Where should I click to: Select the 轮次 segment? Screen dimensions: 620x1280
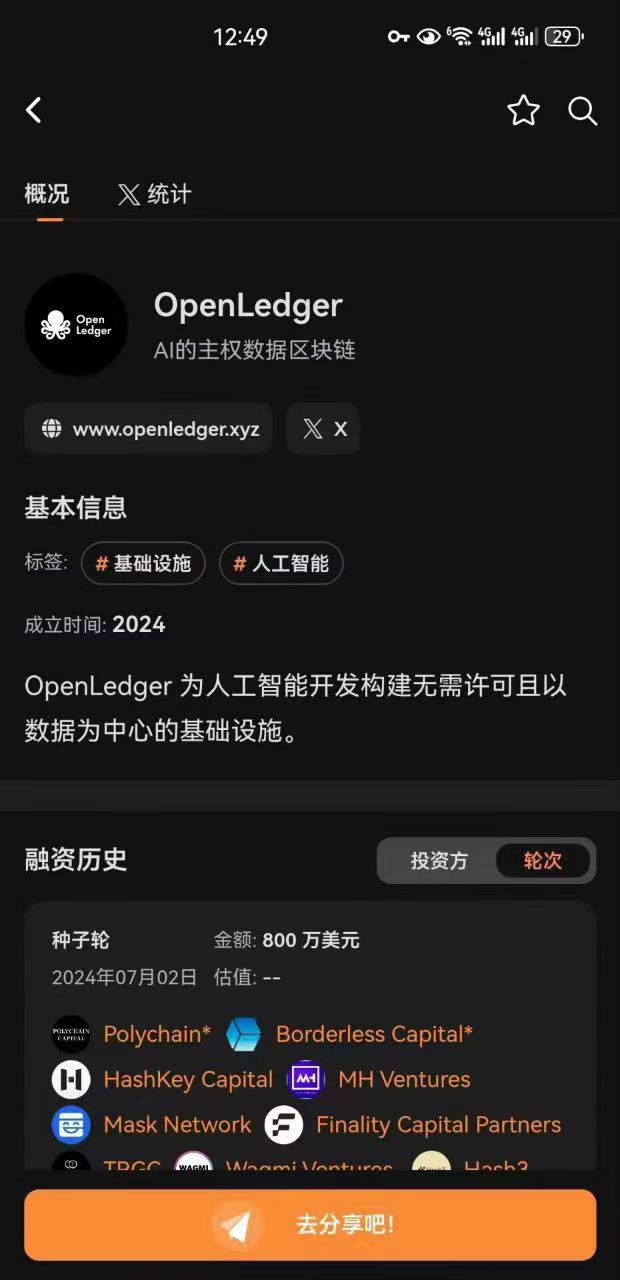543,861
